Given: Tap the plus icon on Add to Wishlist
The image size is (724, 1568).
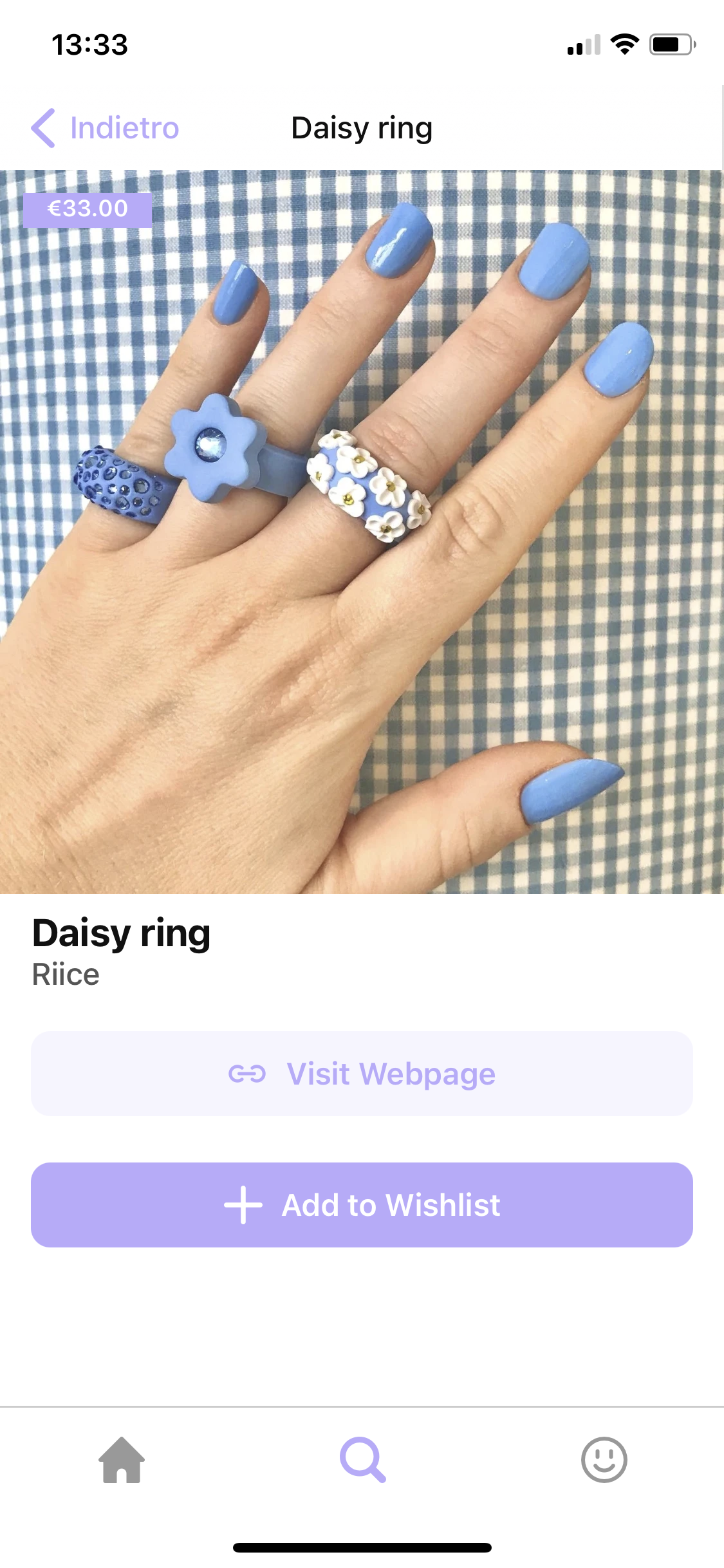Looking at the screenshot, I should pyautogui.click(x=243, y=1205).
